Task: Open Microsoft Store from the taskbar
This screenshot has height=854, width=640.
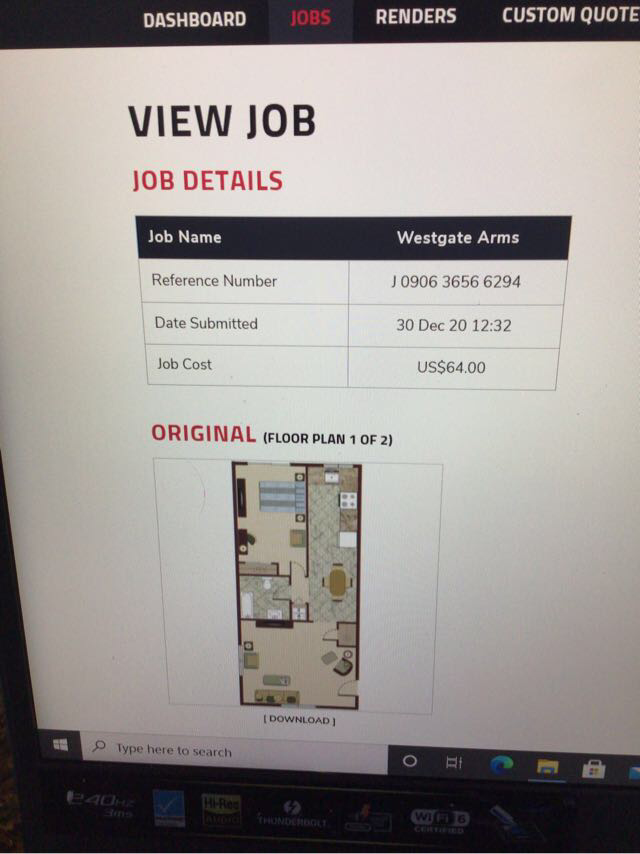Action: 594,770
